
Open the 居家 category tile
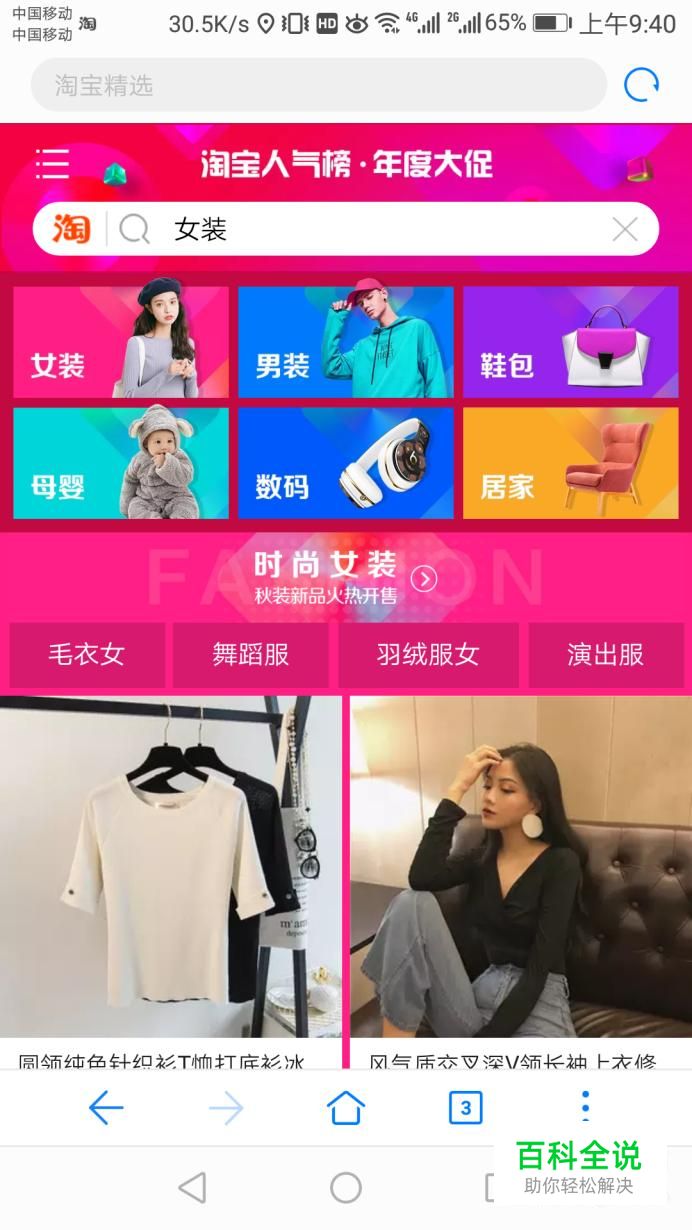(570, 463)
